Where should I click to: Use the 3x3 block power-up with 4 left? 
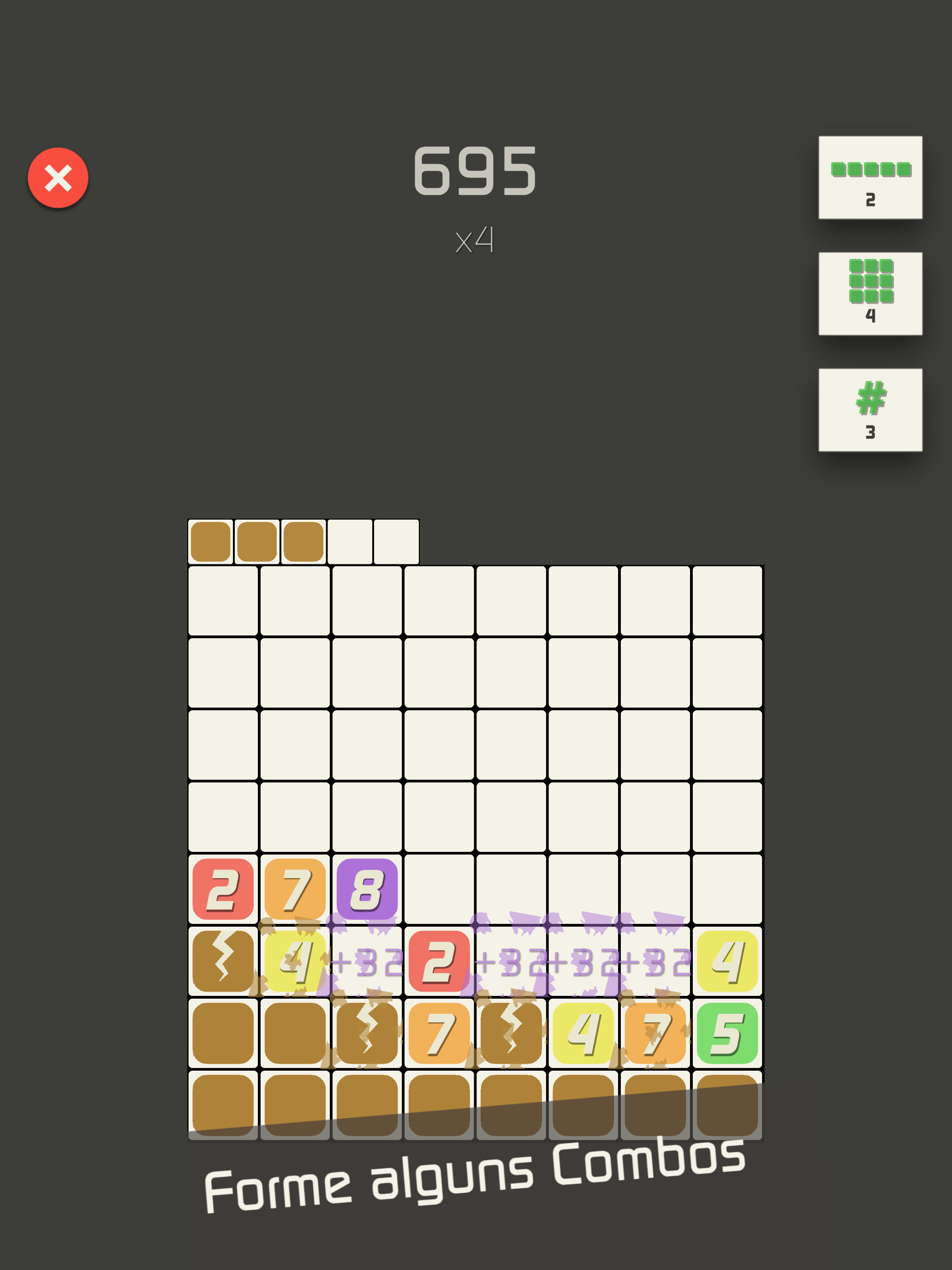[x=870, y=294]
